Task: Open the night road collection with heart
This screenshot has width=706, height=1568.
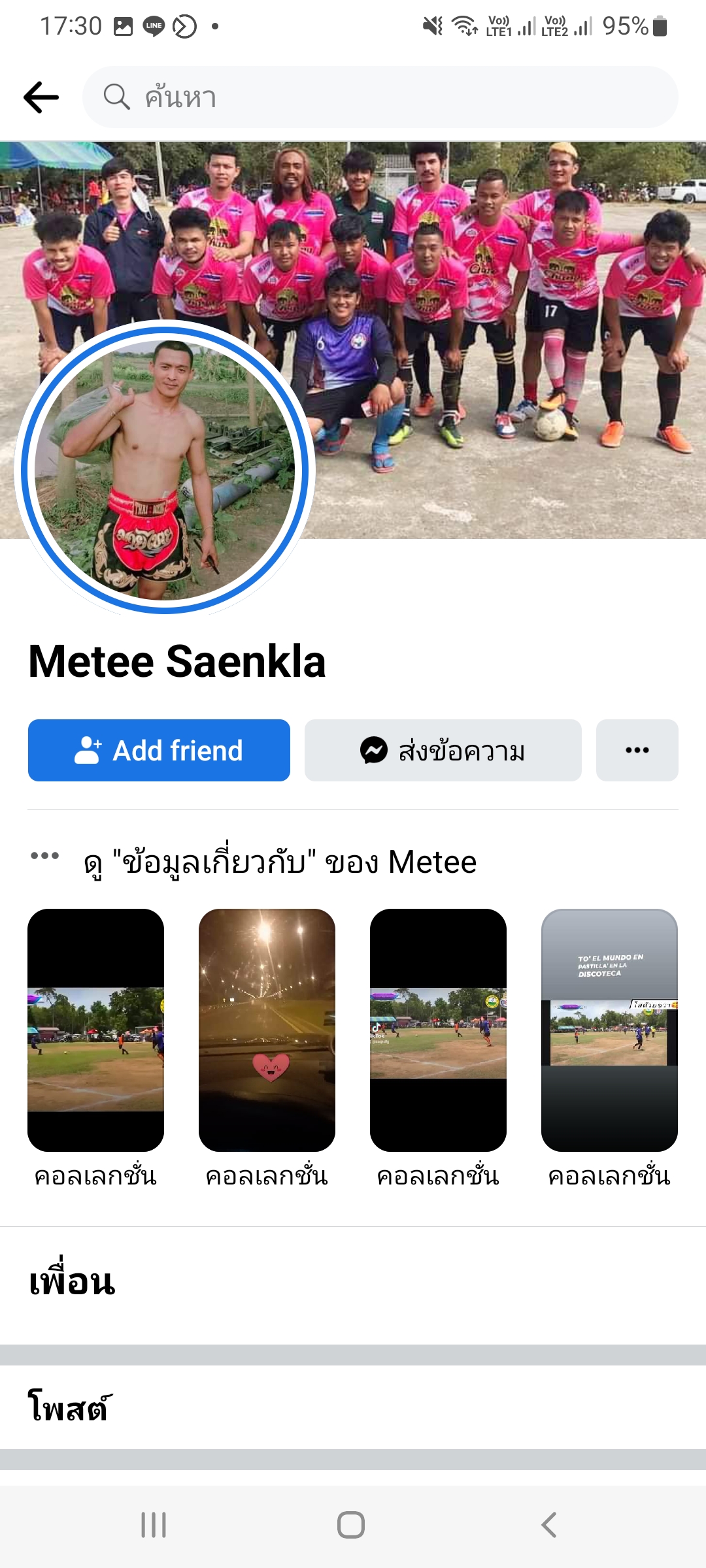Action: point(267,1030)
